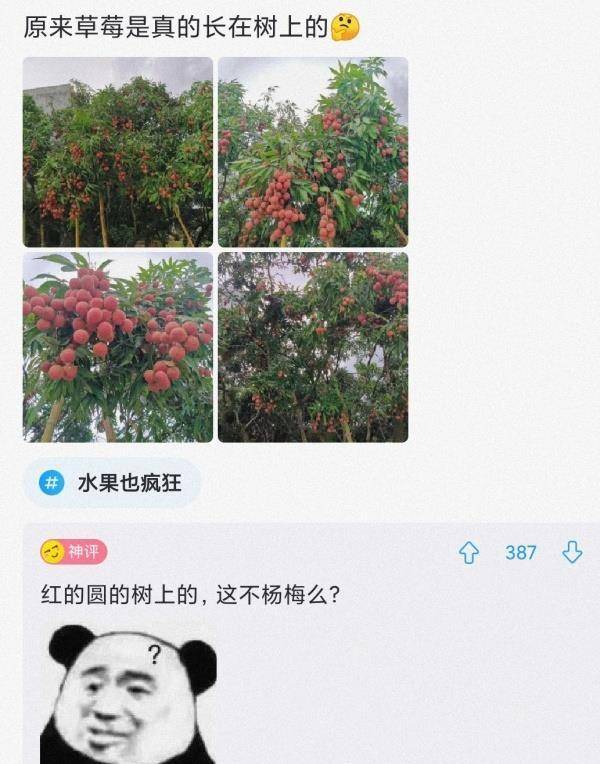Open the panda meme image in the comment
600x764 pixels.
point(128,695)
